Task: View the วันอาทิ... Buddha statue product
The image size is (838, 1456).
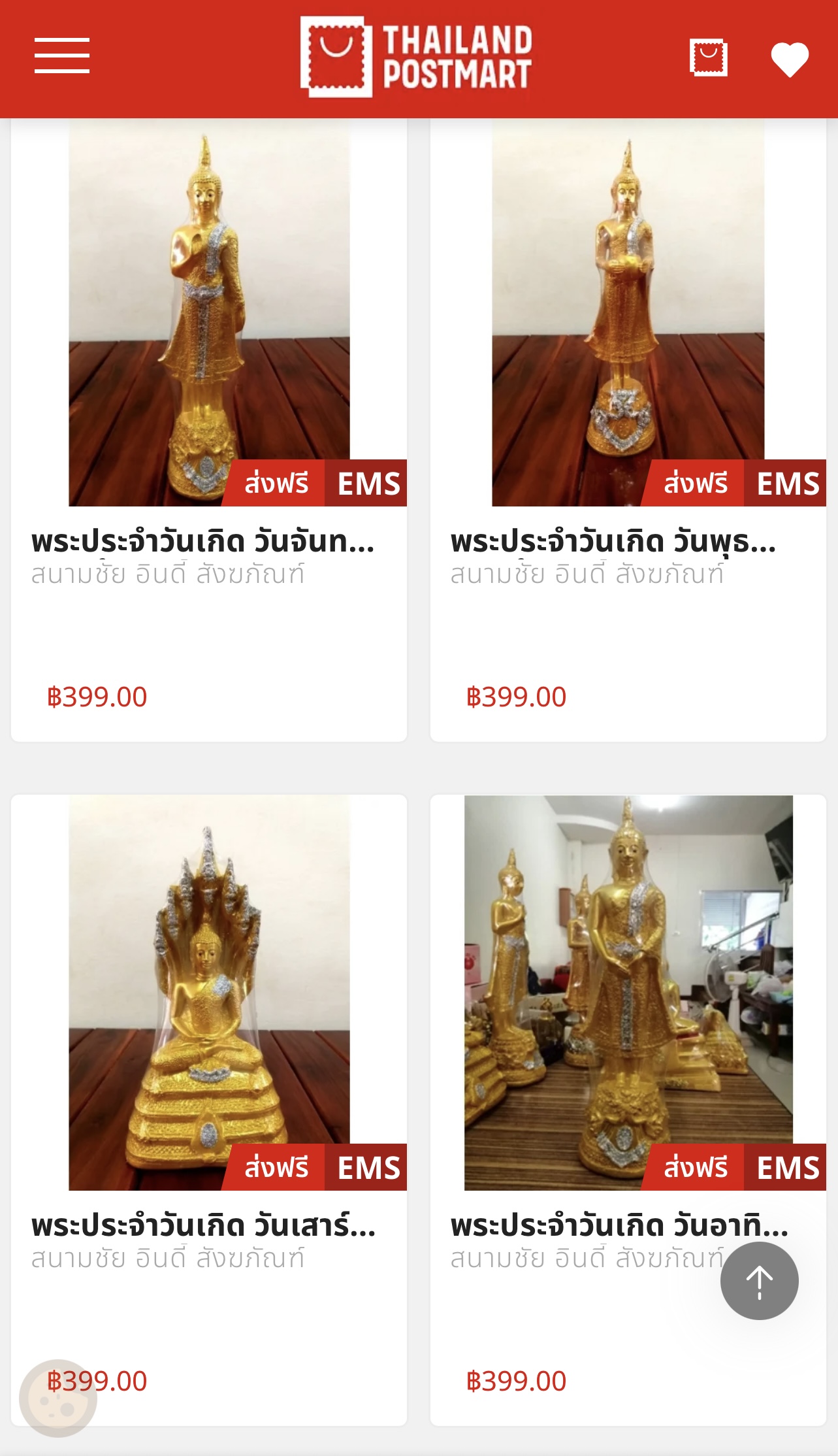Action: [628, 993]
